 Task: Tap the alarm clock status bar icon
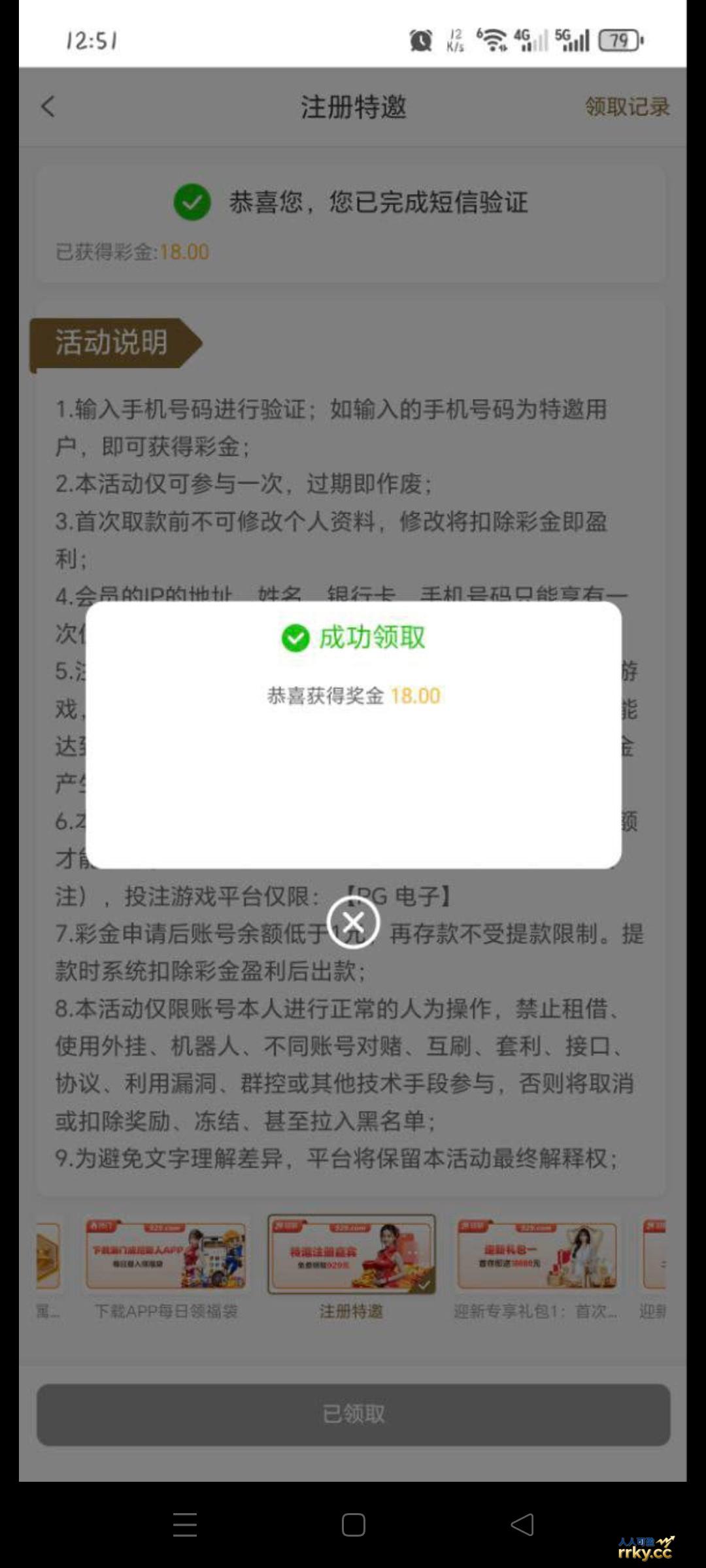422,41
